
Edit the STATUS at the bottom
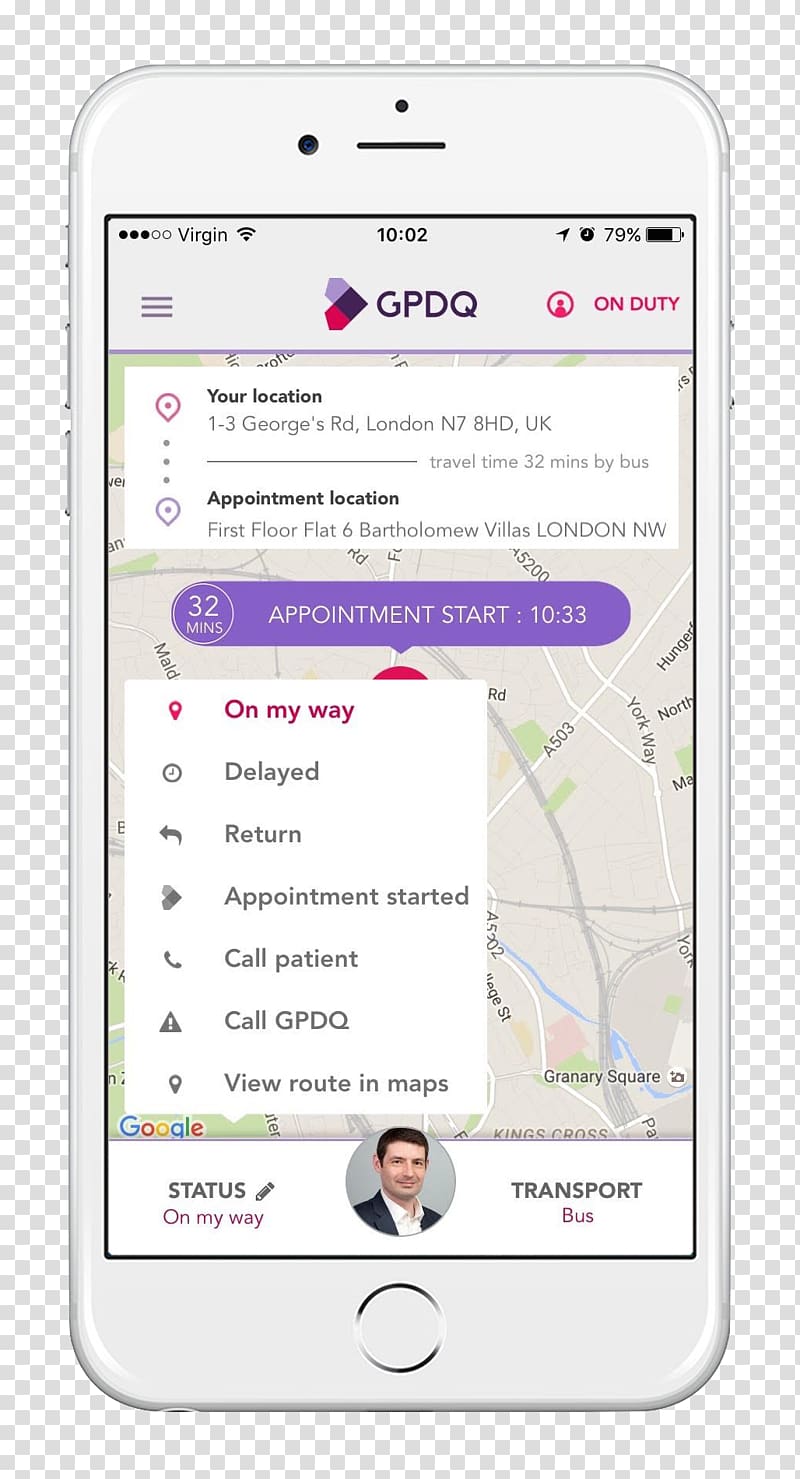220,1203
